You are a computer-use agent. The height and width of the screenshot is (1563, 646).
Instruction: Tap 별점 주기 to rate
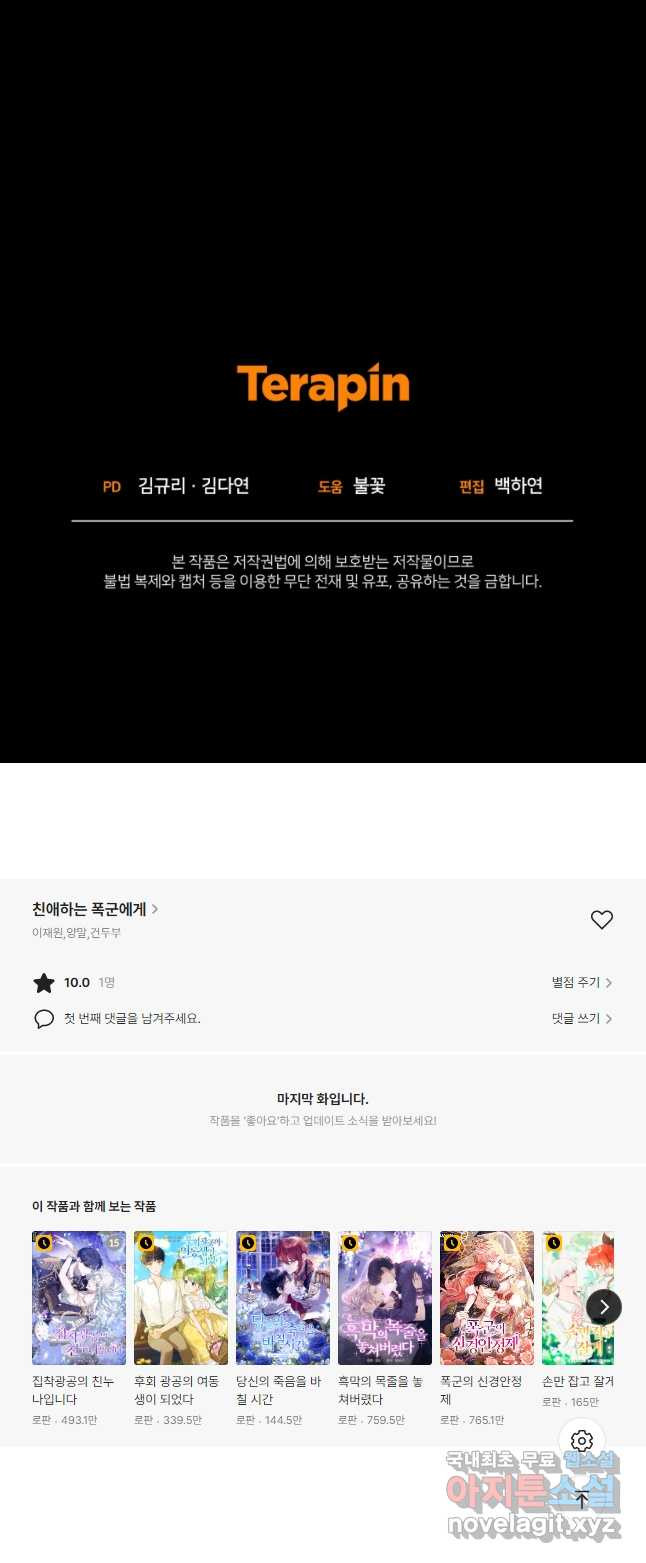[581, 983]
